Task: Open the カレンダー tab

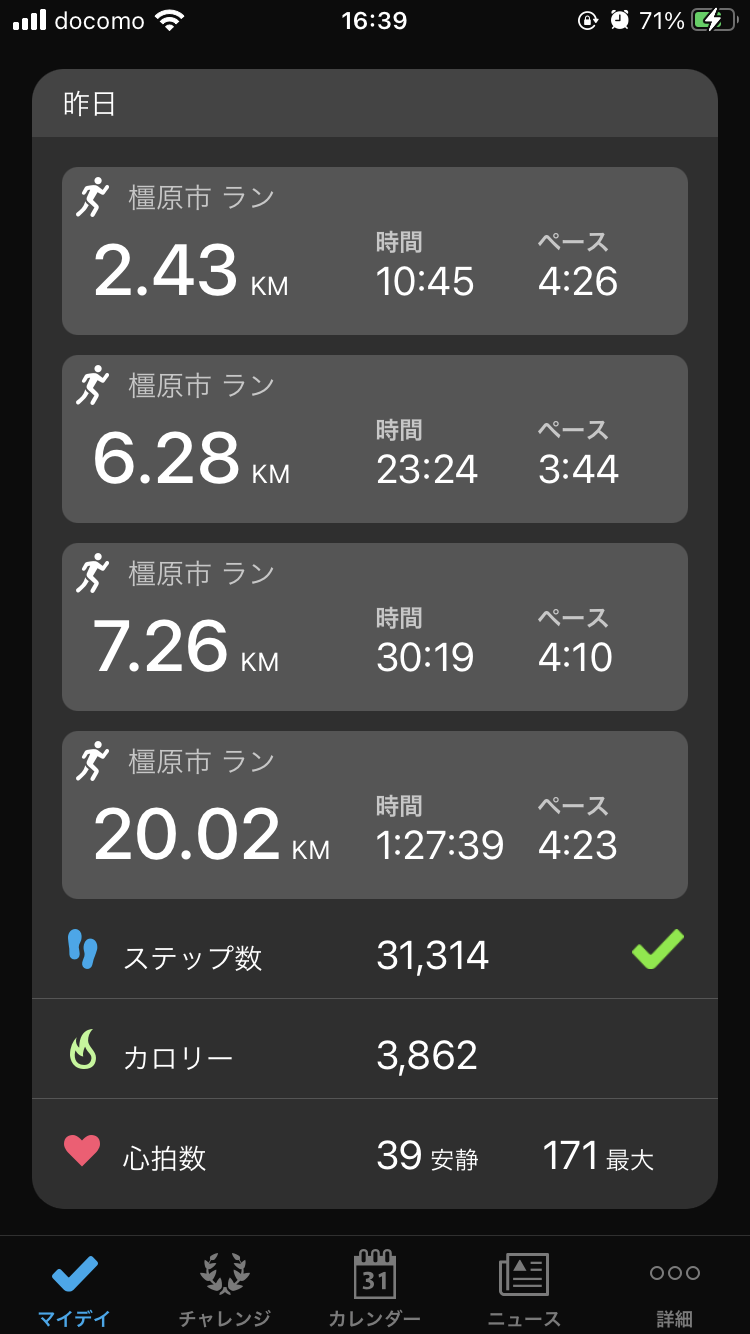Action: pos(374,1288)
